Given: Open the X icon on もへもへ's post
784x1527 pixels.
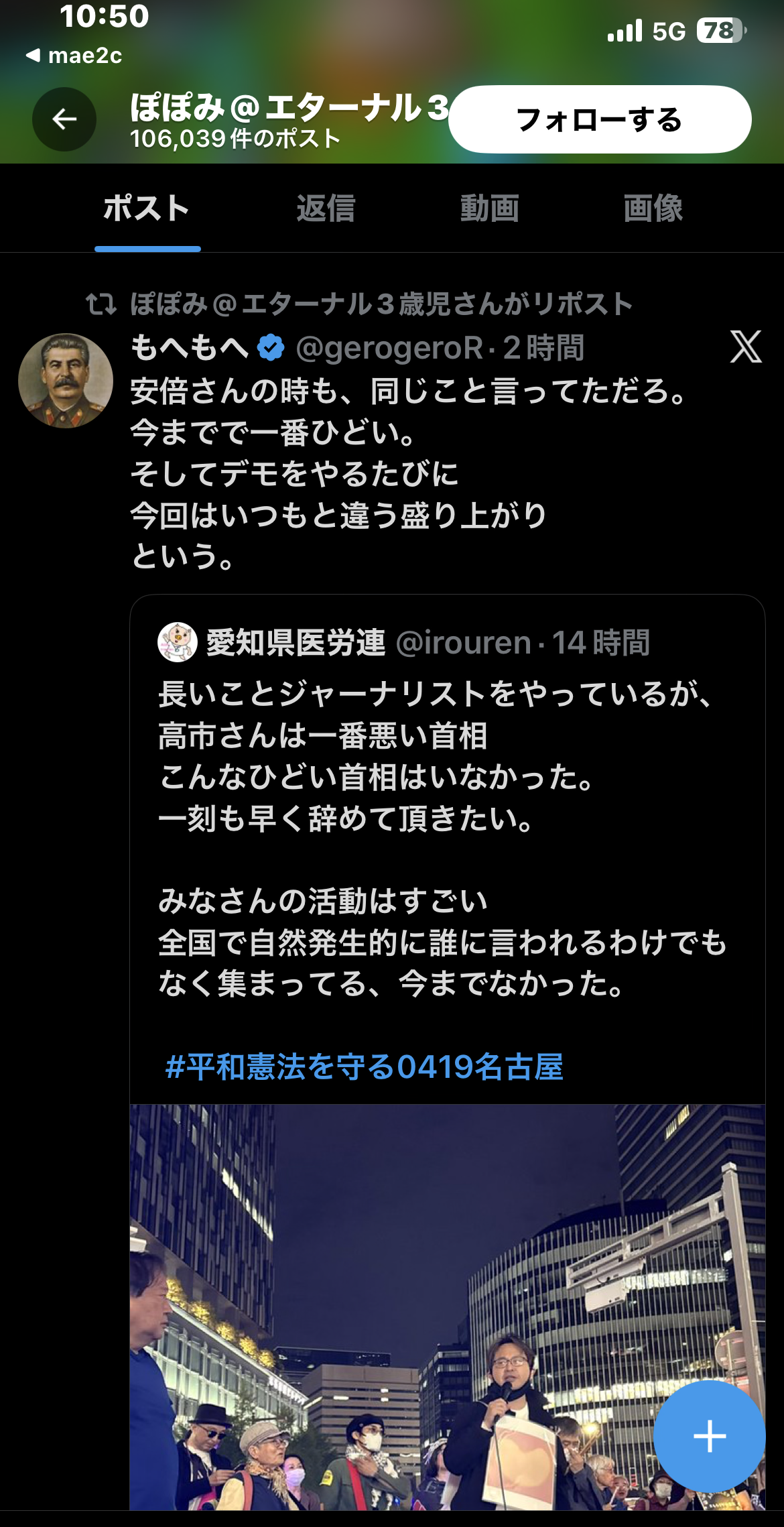Looking at the screenshot, I should (745, 347).
